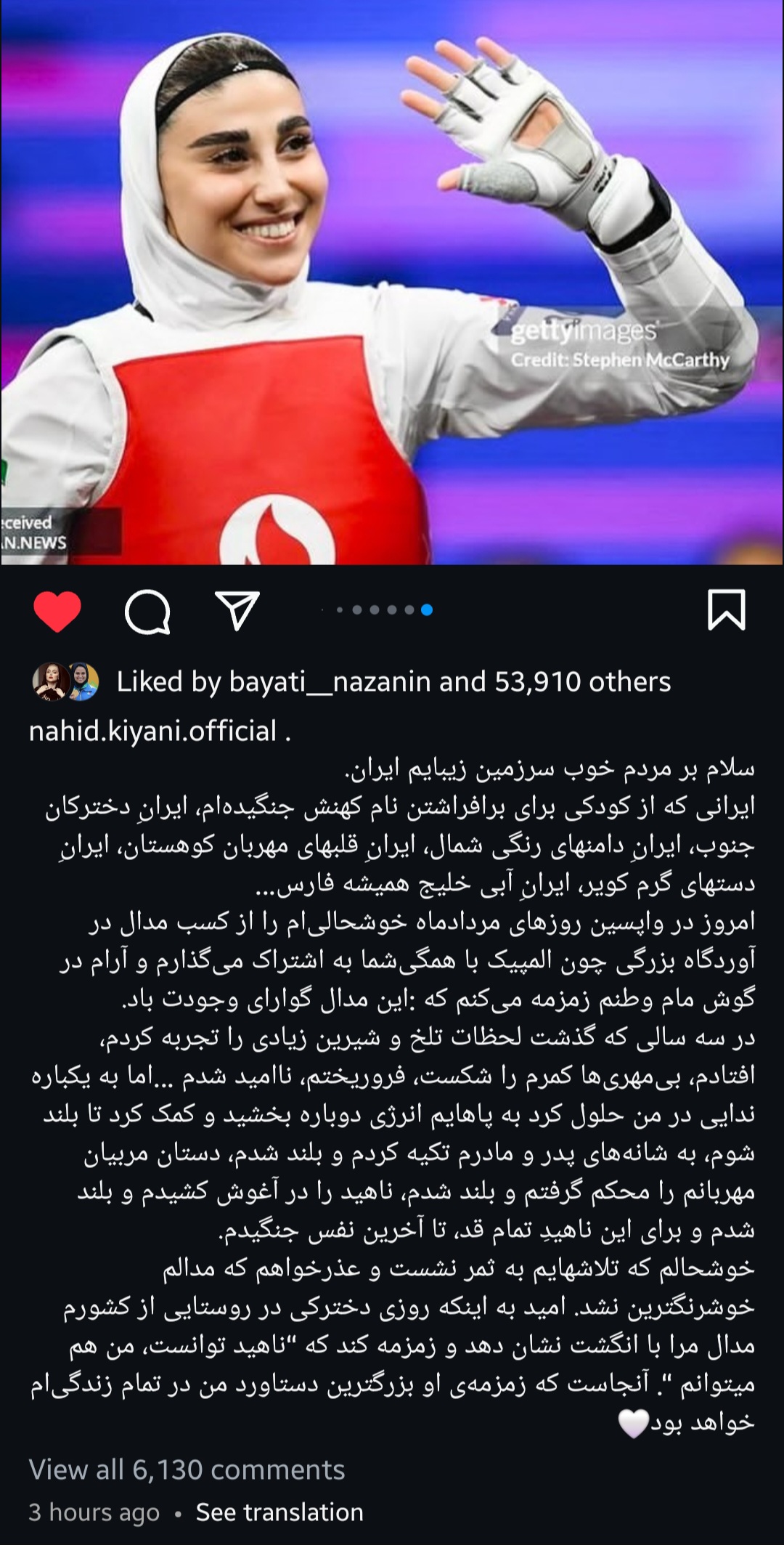Screen dimensions: 784x1545
Task: Open nahid.kiyani.official profile from the caption
Action: click(x=152, y=731)
